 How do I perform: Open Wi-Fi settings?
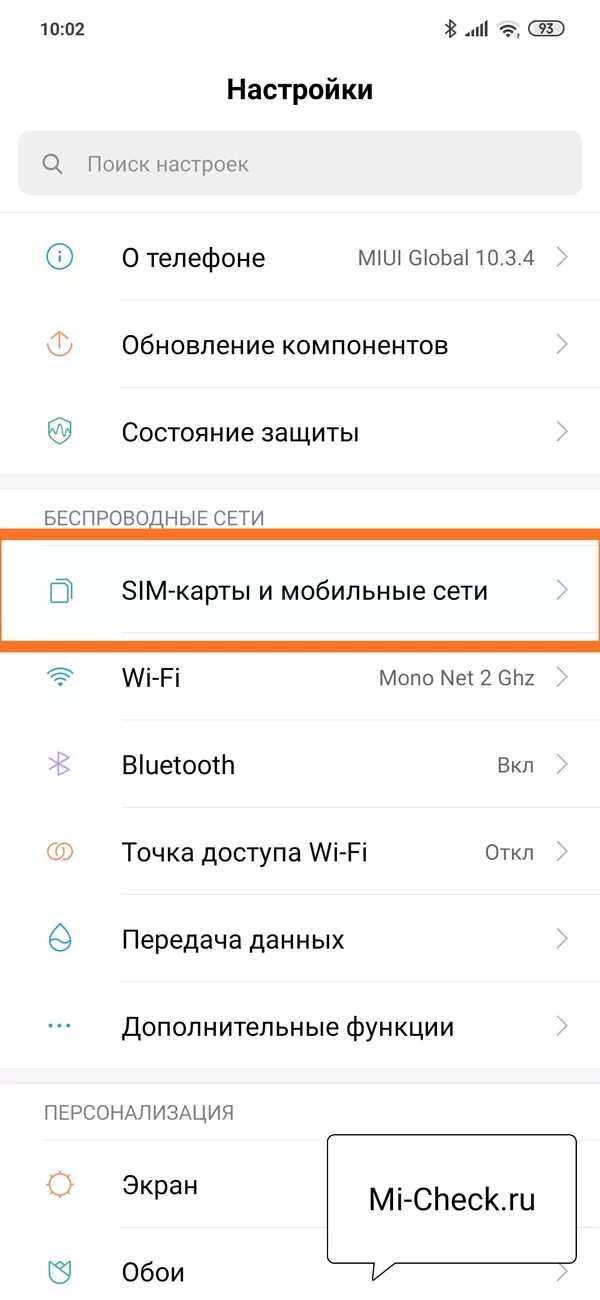coord(300,678)
